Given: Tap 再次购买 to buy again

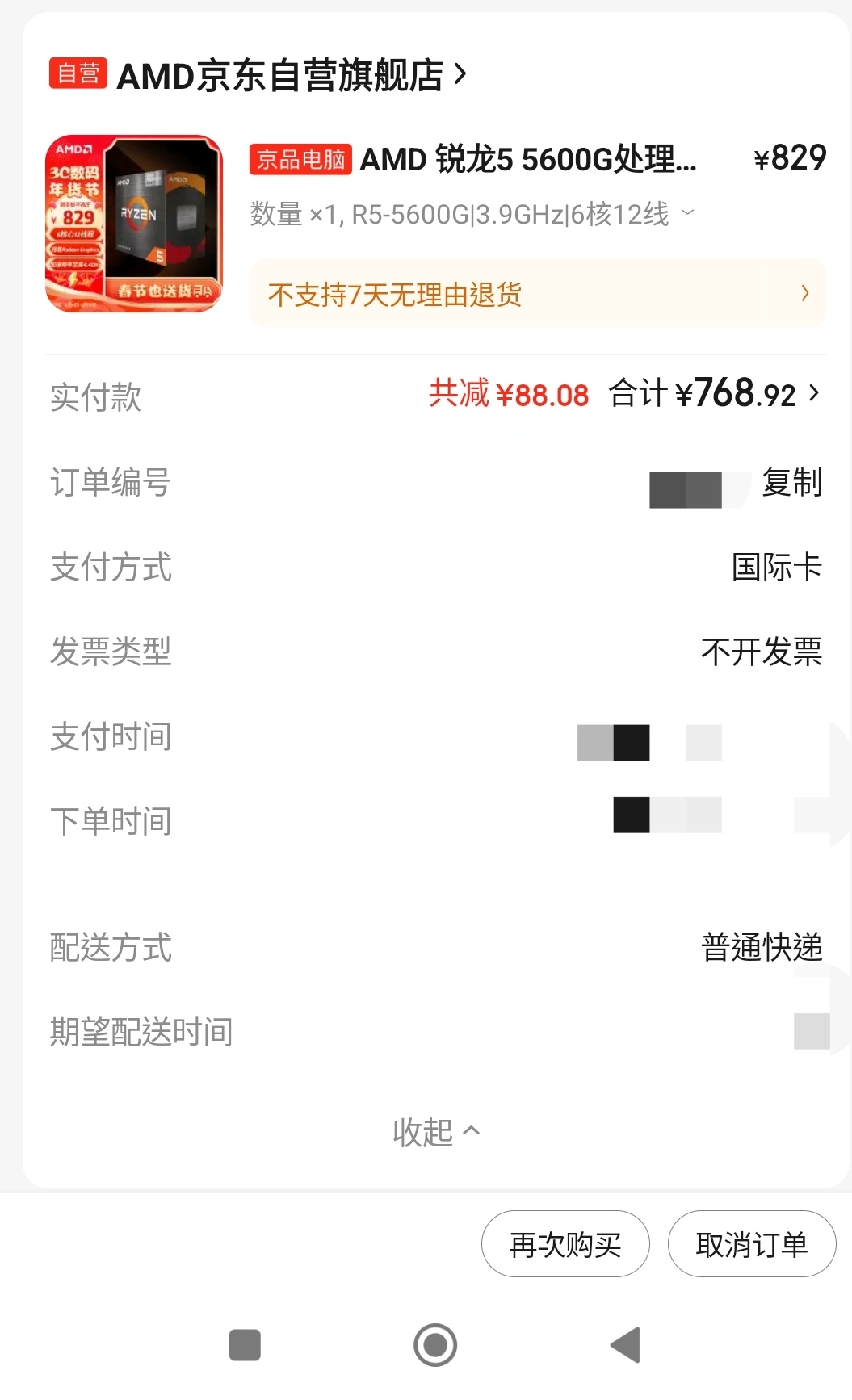Looking at the screenshot, I should (565, 1244).
